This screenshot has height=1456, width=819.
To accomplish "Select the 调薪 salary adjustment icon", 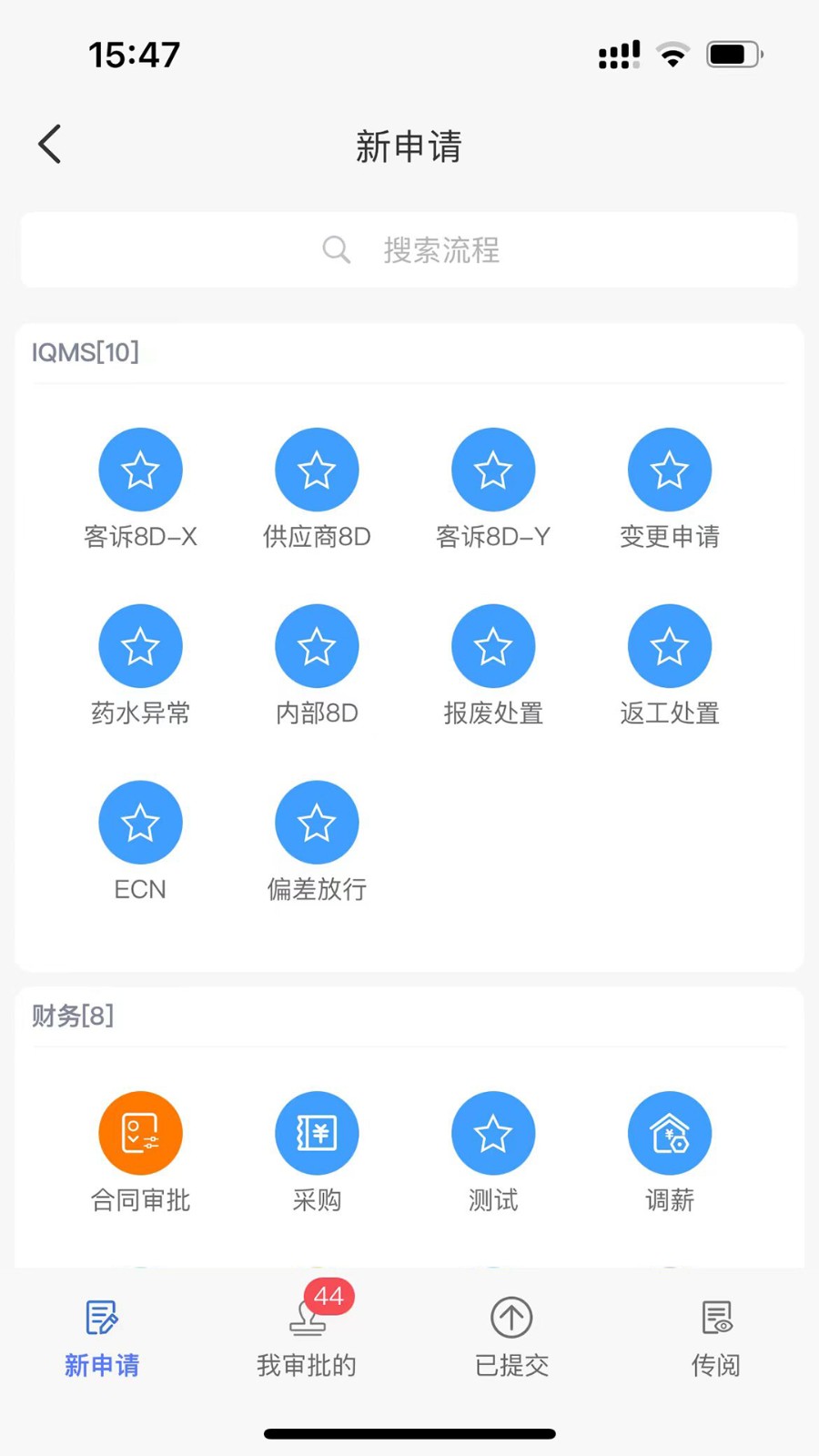I will point(670,1132).
